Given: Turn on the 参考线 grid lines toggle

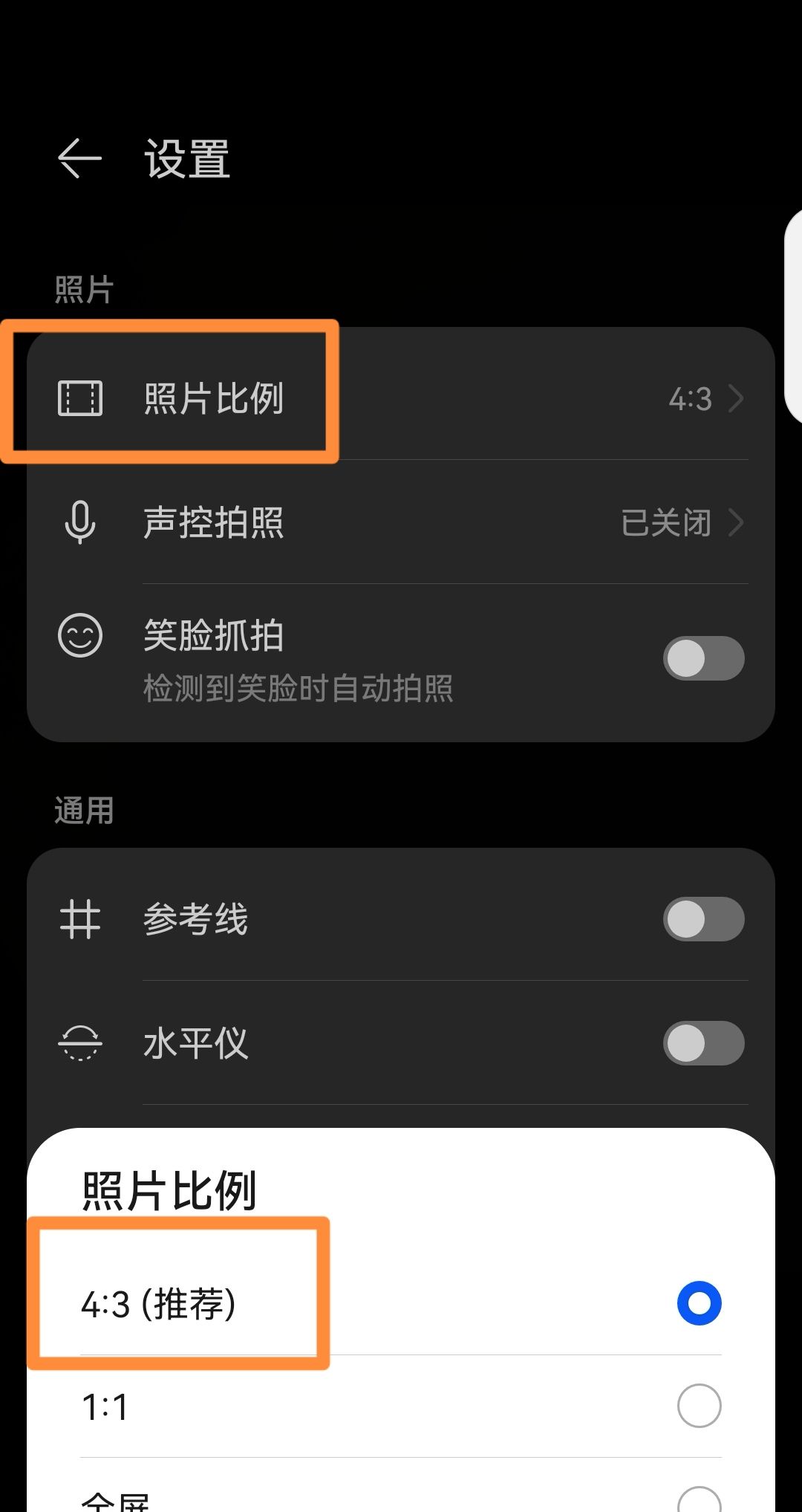Looking at the screenshot, I should click(702, 918).
